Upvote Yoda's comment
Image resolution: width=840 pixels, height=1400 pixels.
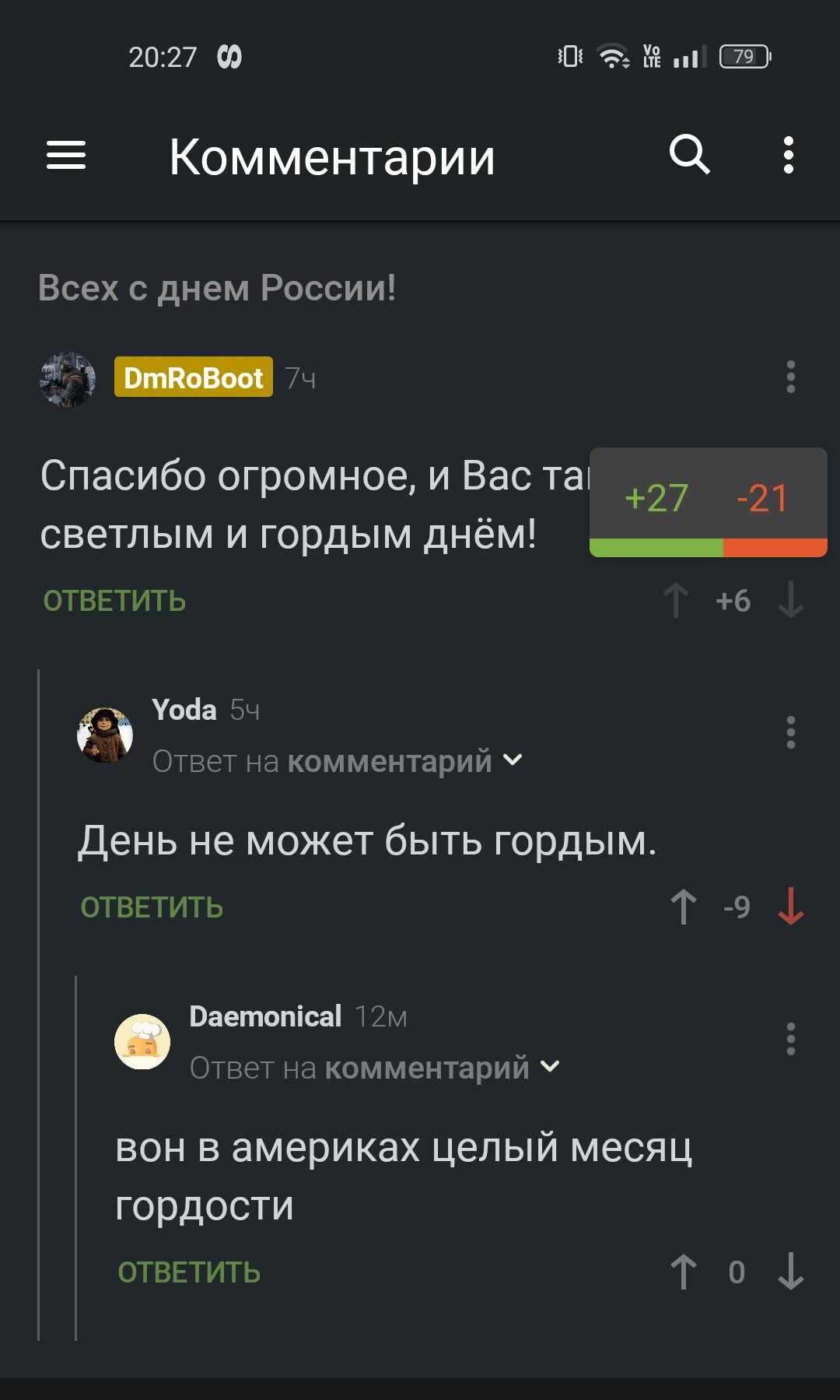[x=683, y=907]
